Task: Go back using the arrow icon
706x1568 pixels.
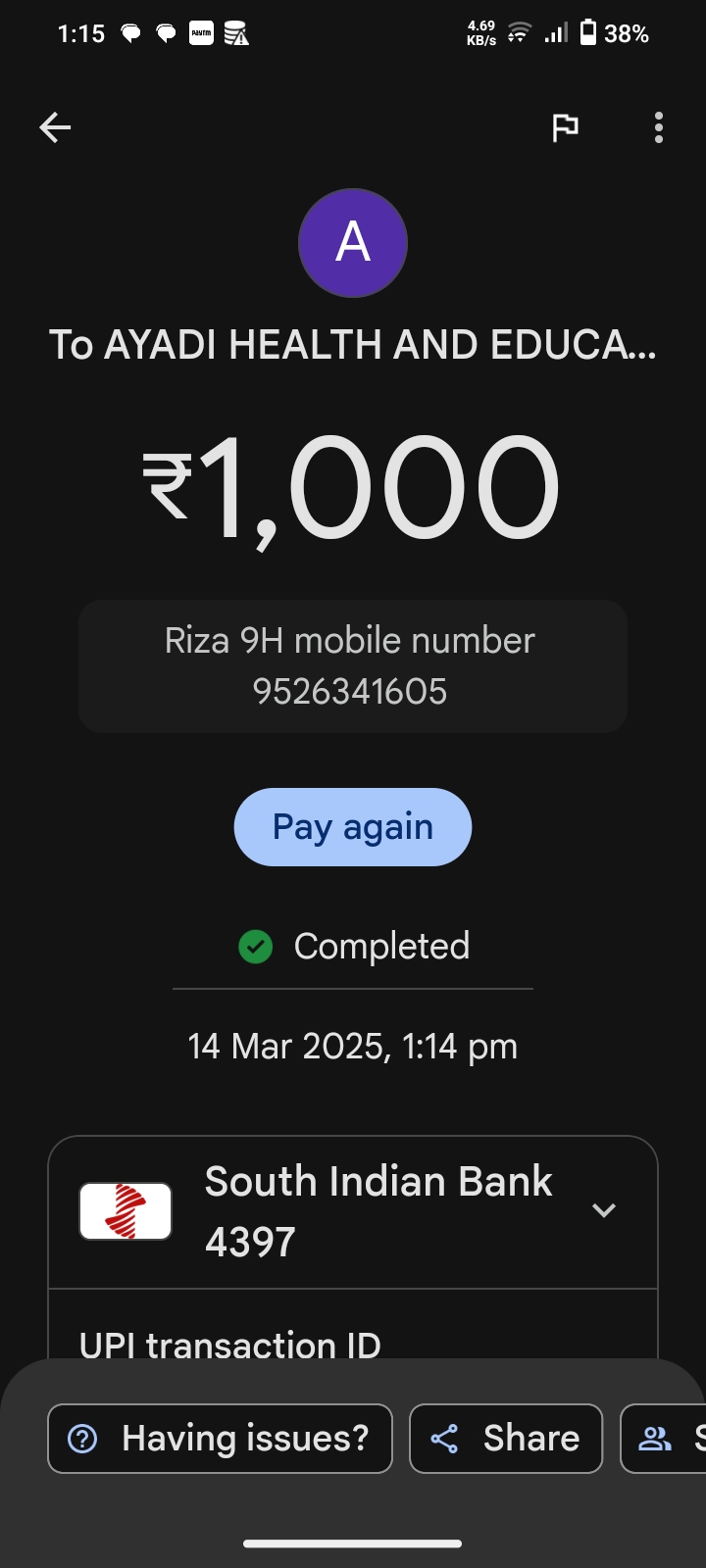Action: coord(55,127)
